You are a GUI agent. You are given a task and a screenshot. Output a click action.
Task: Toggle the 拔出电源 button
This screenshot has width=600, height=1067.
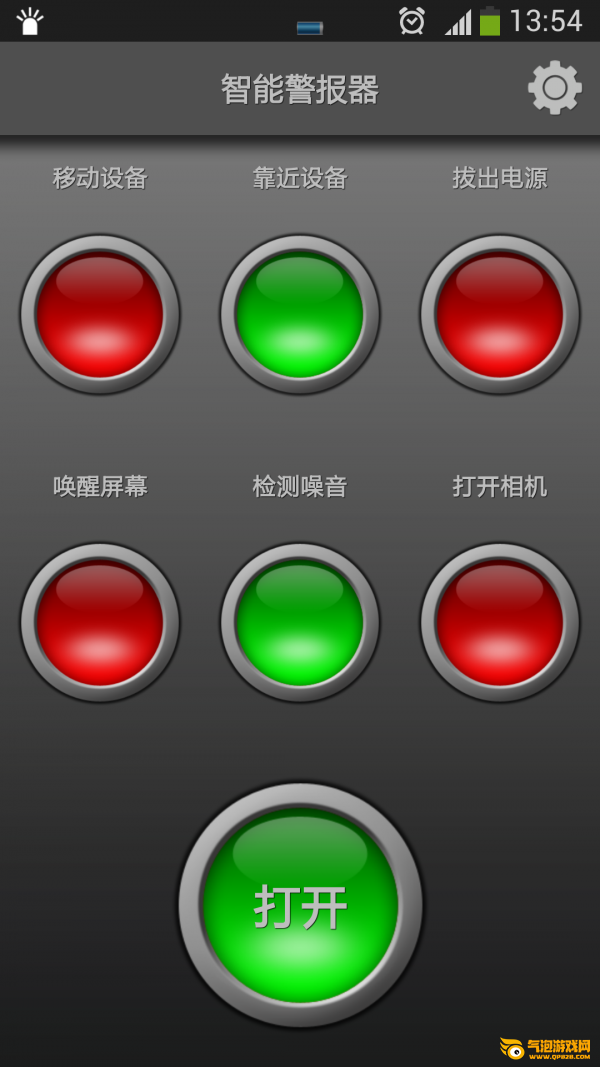click(x=500, y=314)
